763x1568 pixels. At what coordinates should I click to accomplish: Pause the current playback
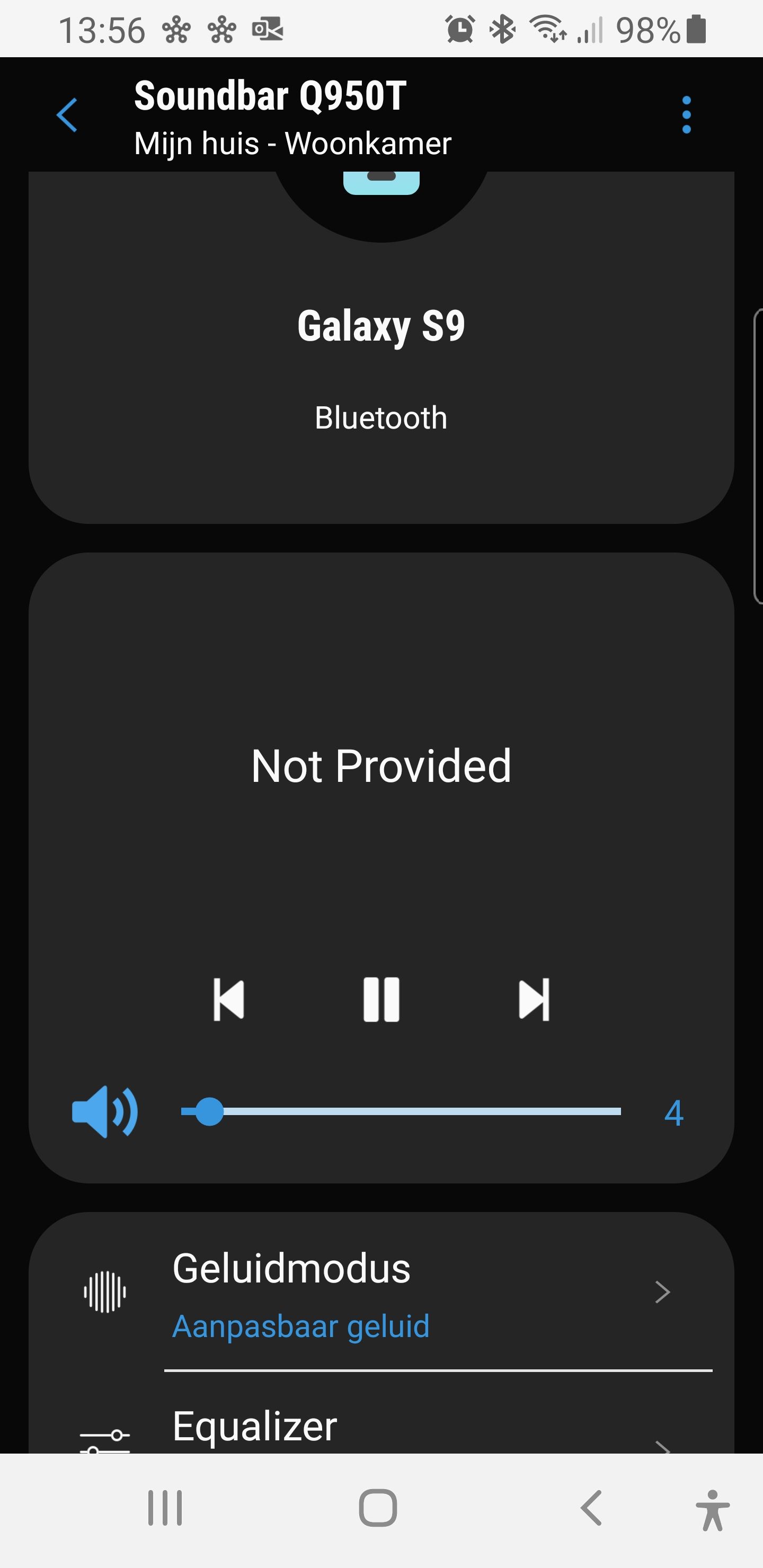pyautogui.click(x=381, y=1000)
